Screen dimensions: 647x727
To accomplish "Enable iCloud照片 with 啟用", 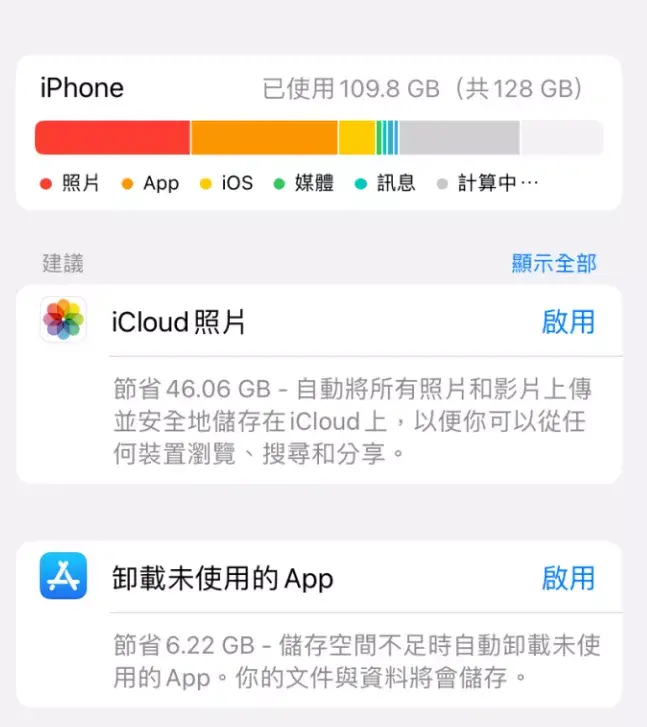I will 568,322.
